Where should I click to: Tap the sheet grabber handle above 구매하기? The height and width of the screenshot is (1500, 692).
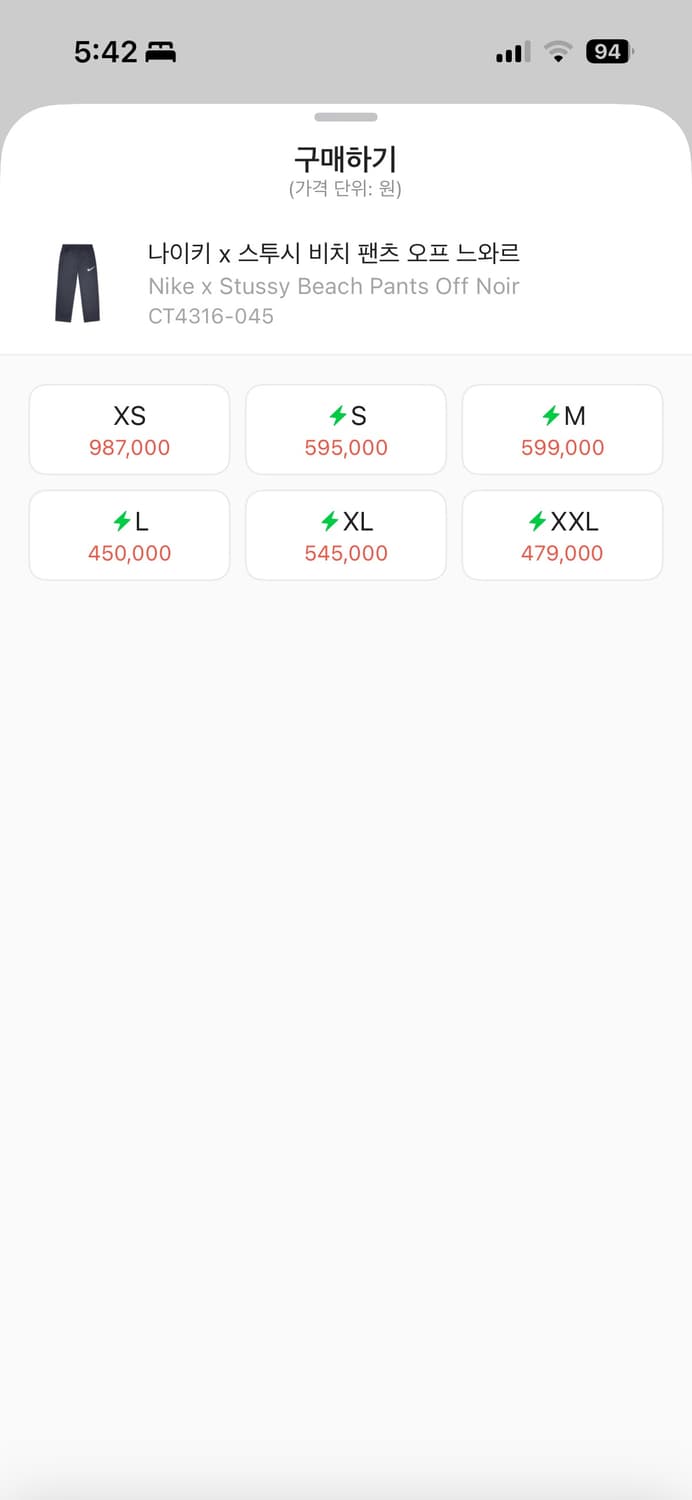pos(346,117)
